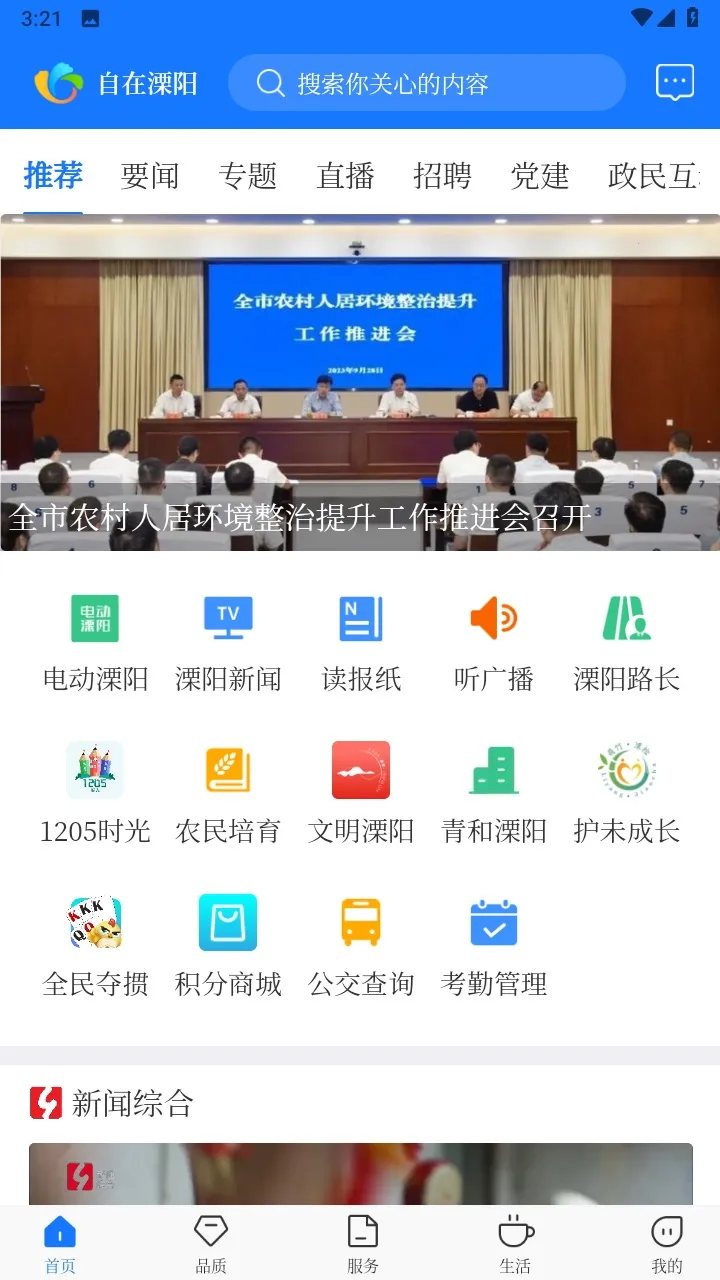Viewport: 720px width, 1280px height.
Task: Go to 服务 in bottom navigation
Action: coord(363,1243)
